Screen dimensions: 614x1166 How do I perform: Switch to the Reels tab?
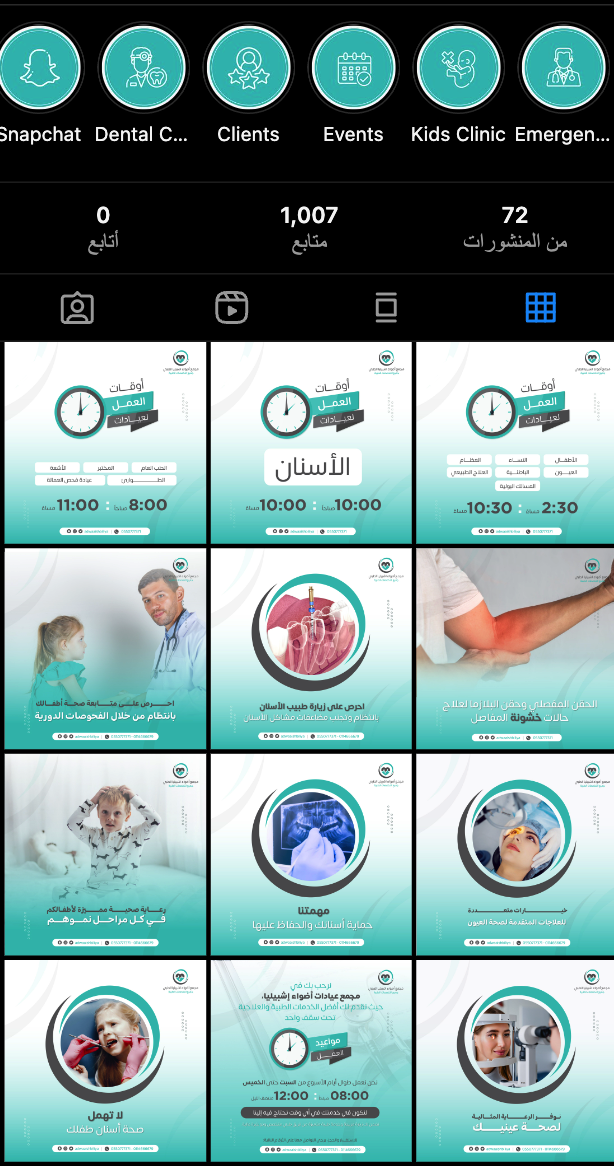[x=231, y=308]
